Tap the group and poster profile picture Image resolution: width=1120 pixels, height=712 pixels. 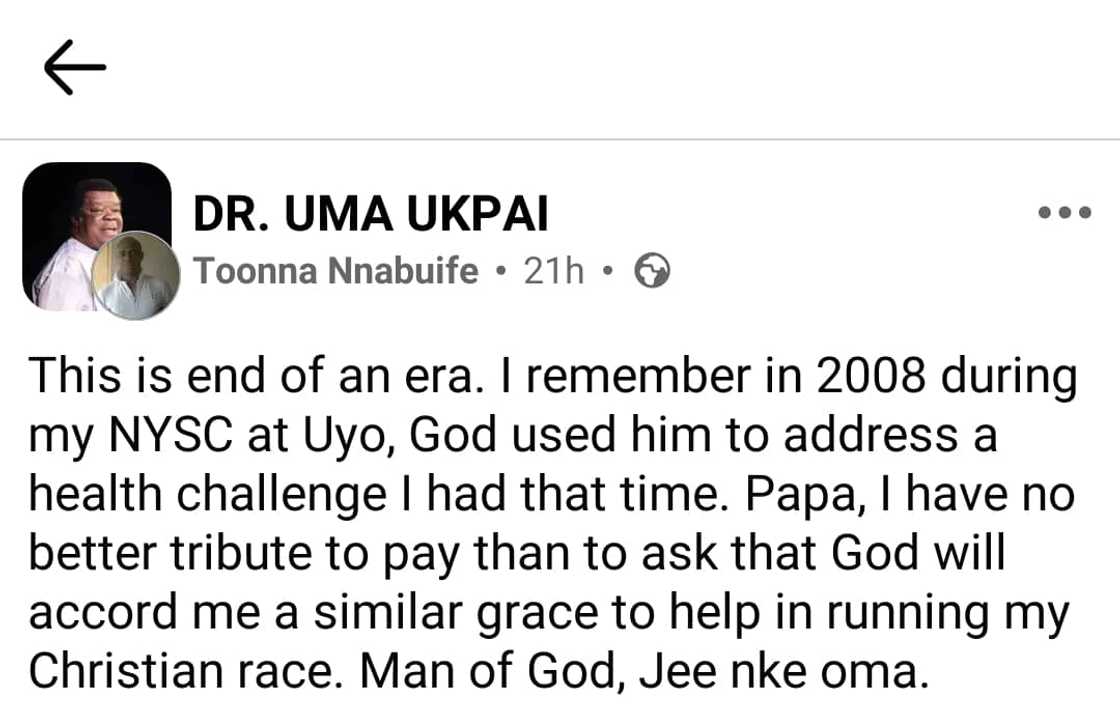click(x=97, y=238)
